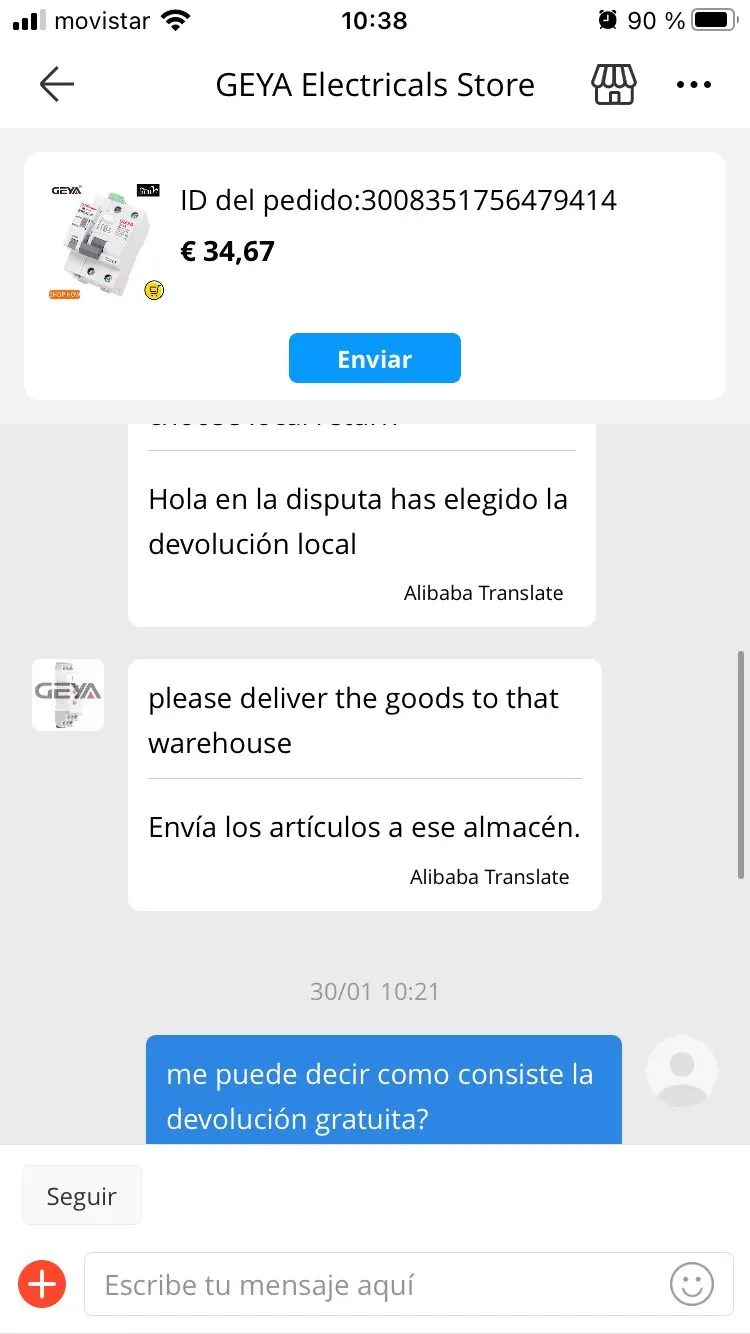Tap the Enviar button on order card

click(x=374, y=358)
